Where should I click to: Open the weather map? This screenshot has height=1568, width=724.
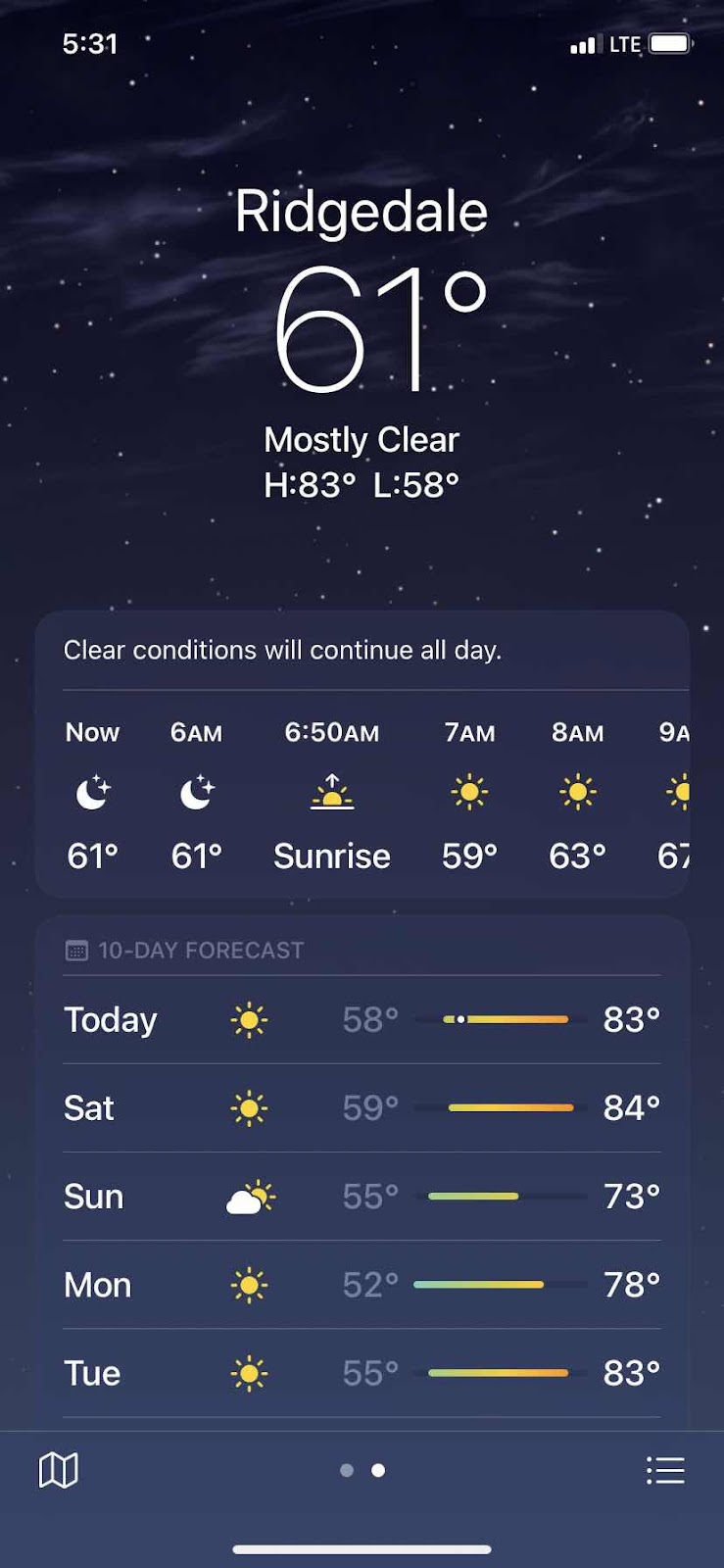[58, 1470]
